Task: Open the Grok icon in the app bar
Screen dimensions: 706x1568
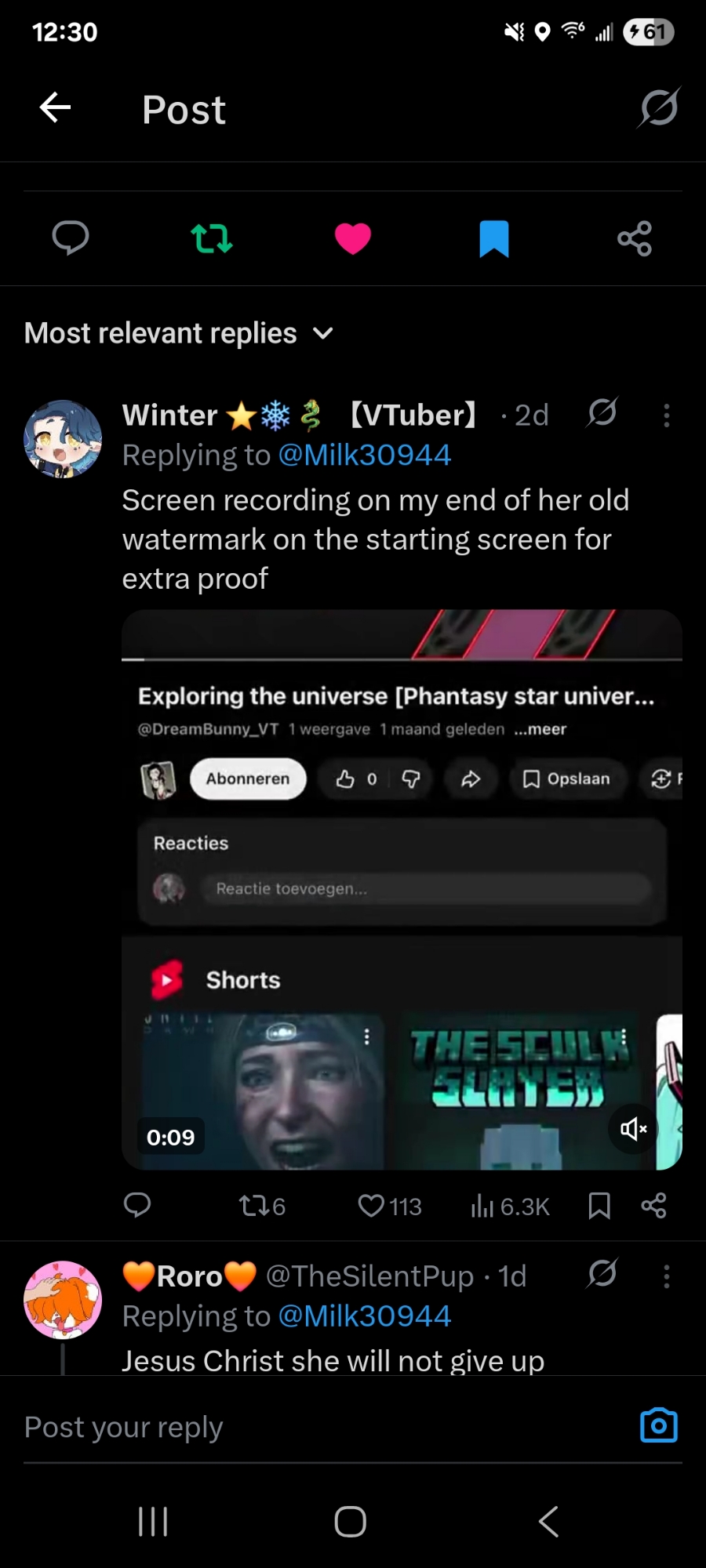Action: 658,108
